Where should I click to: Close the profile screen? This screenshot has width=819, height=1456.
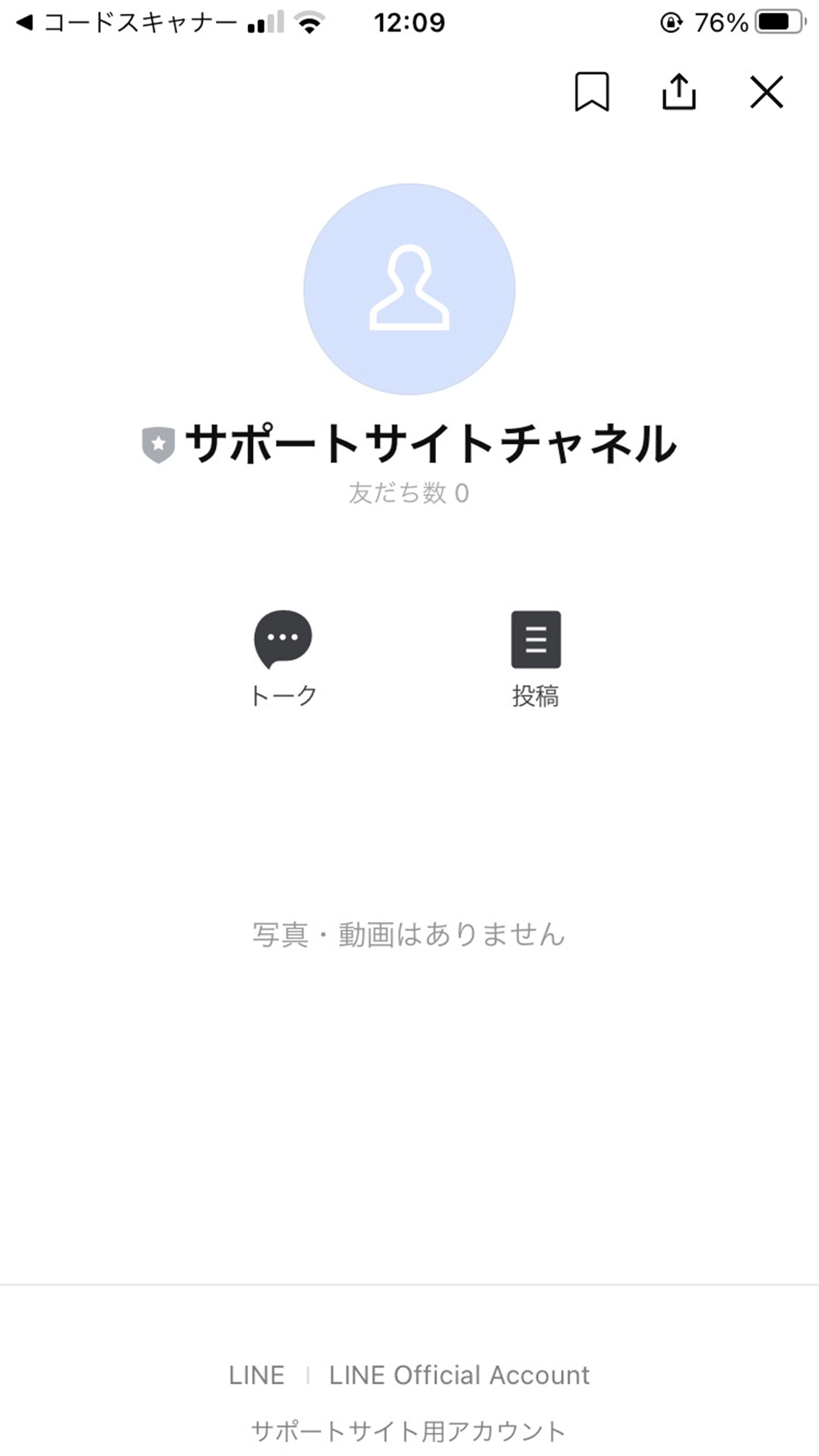(x=767, y=92)
